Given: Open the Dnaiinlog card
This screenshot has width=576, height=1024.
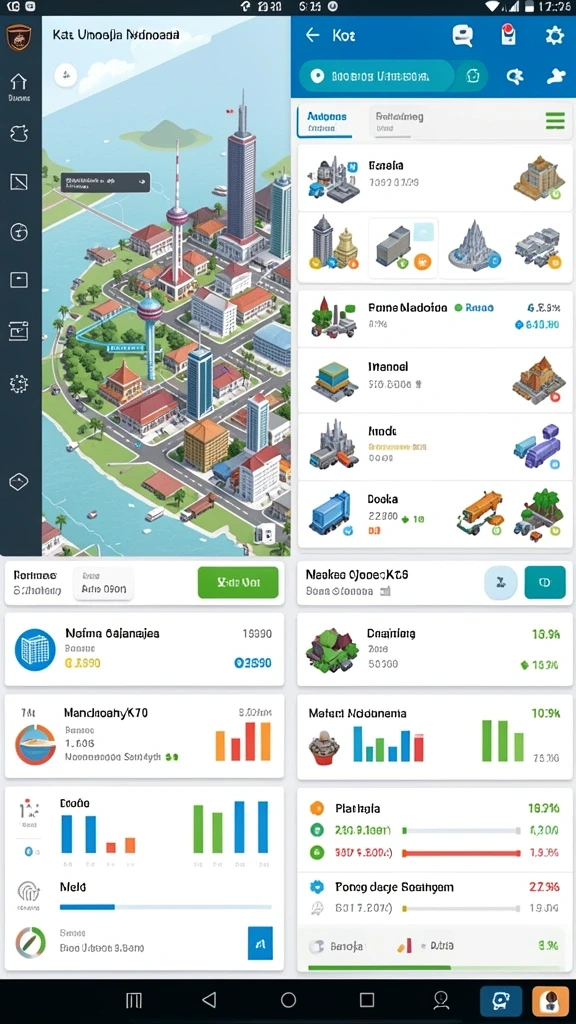Looking at the screenshot, I should click(435, 649).
